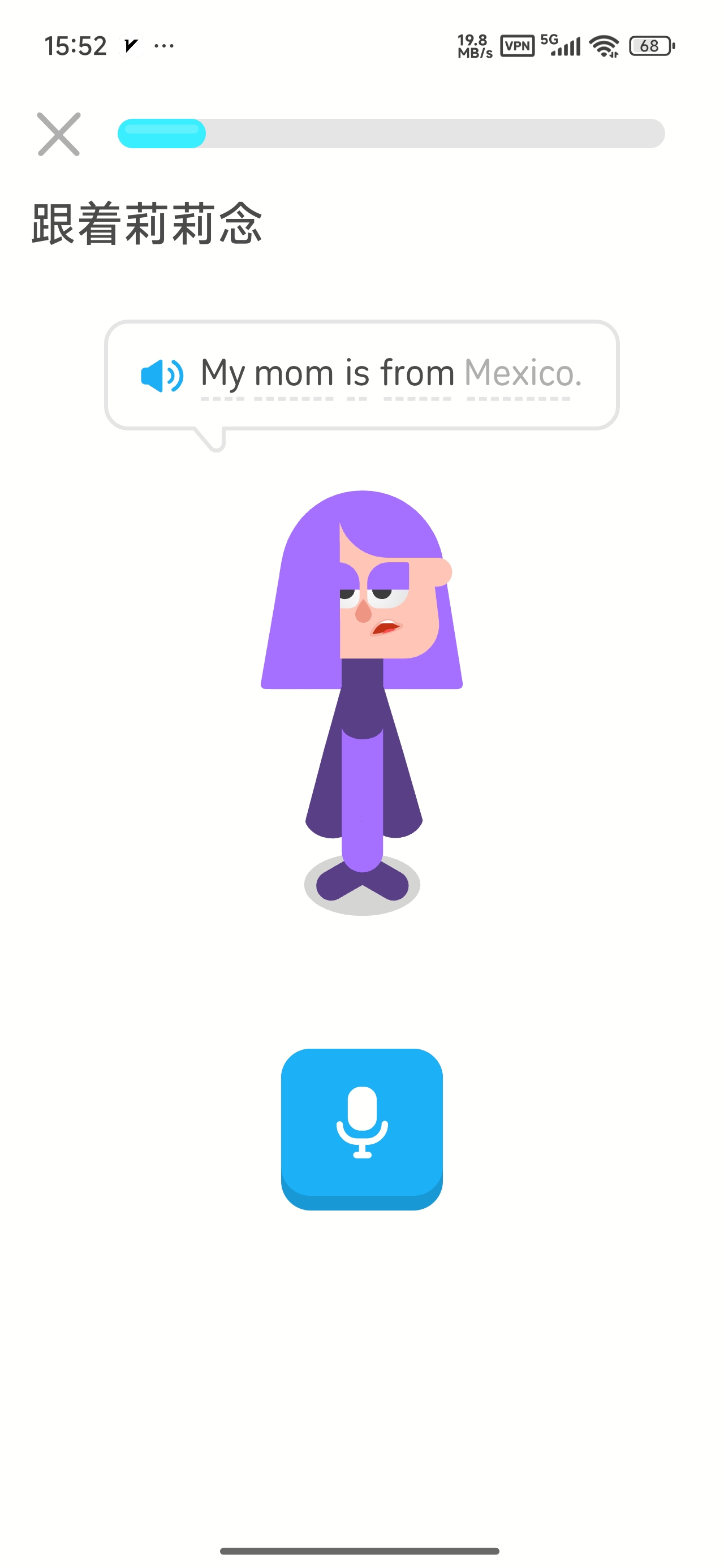
Task: Reveal the translation of the word mom
Action: pos(294,373)
